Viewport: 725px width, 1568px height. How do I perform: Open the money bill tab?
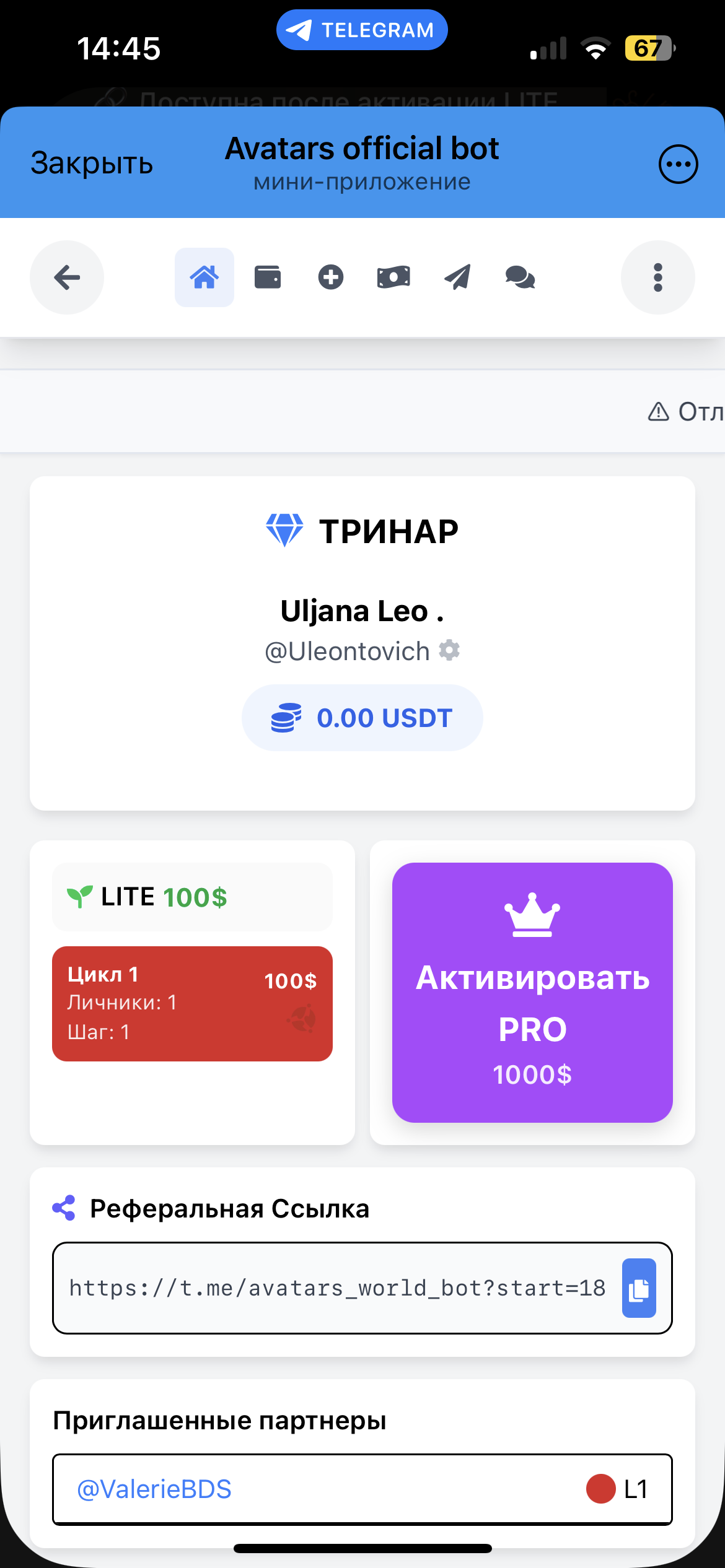tap(393, 277)
